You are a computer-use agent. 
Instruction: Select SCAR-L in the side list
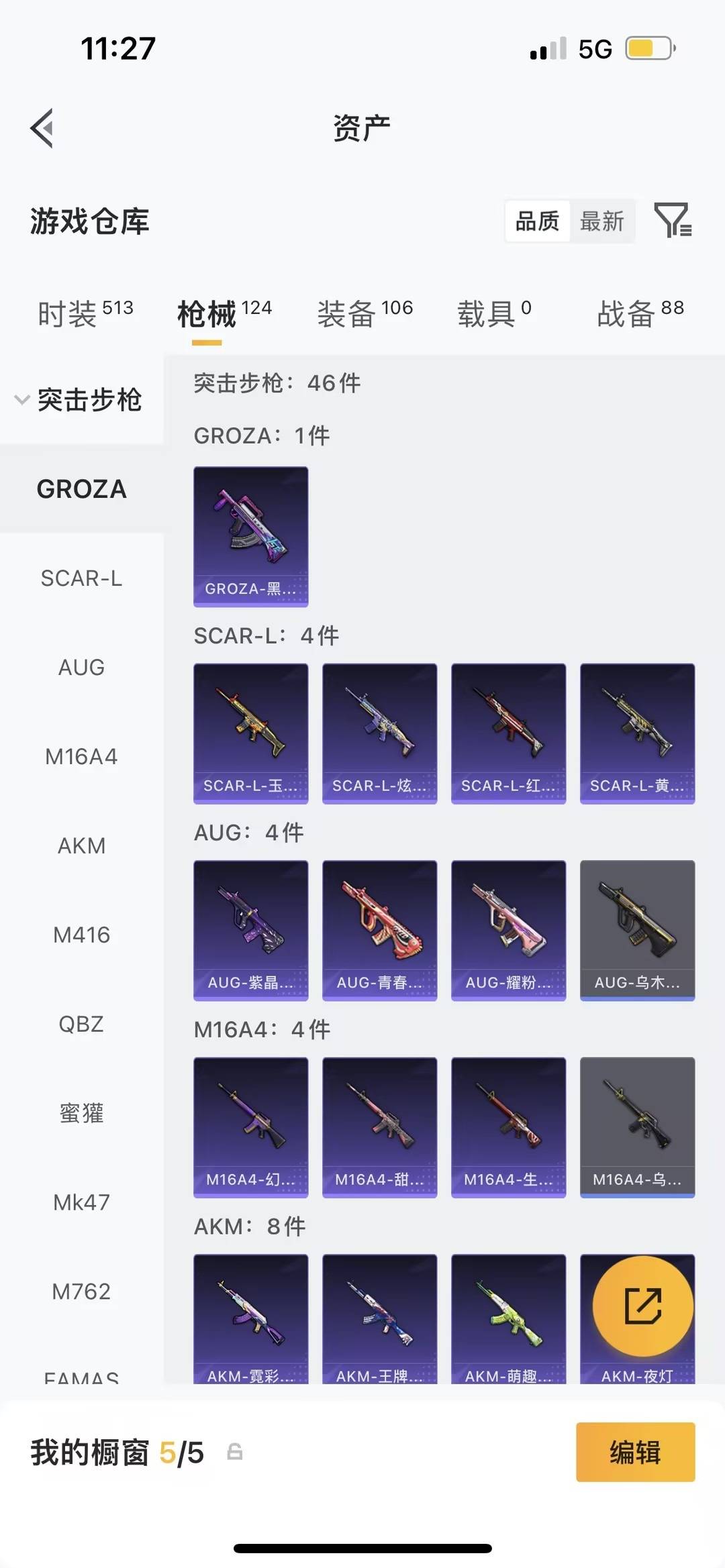tap(81, 578)
